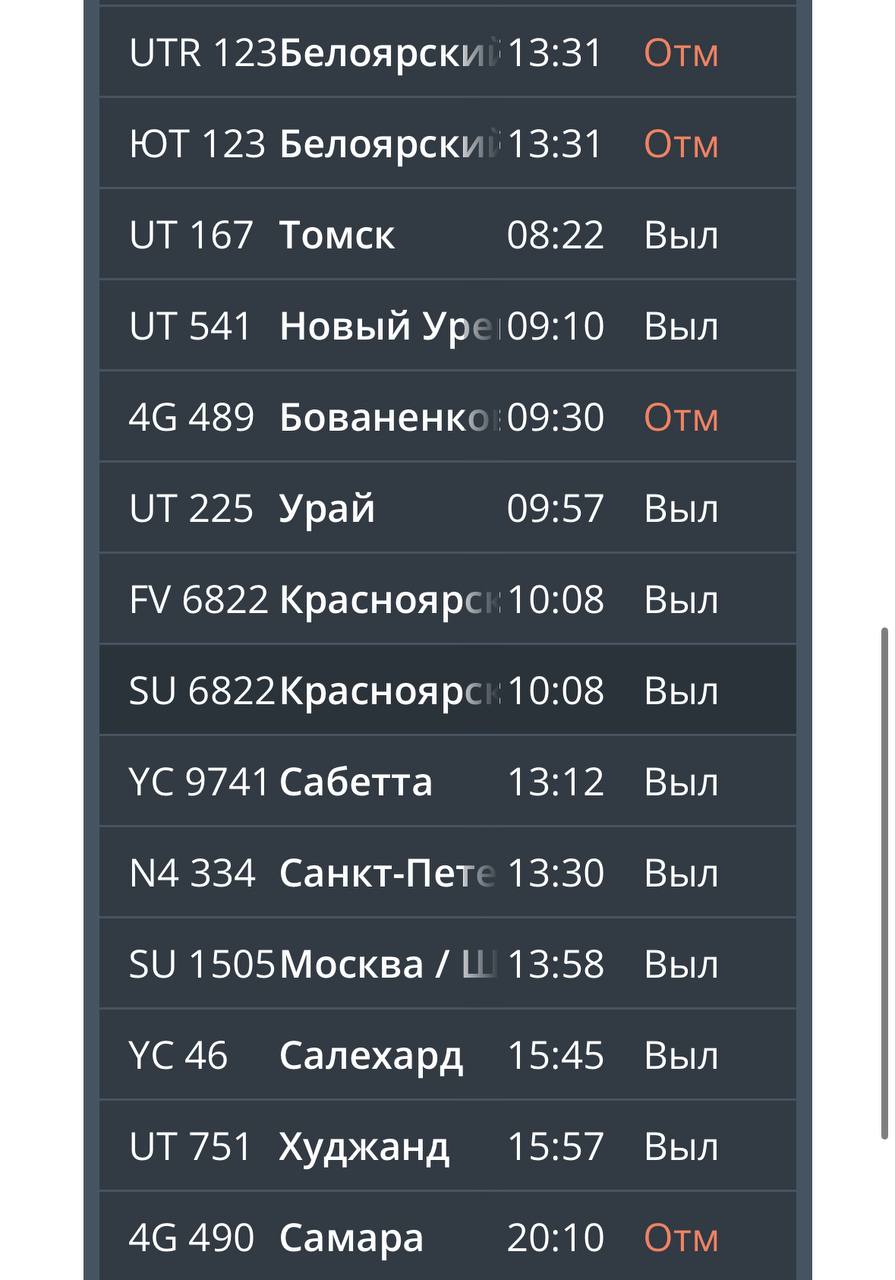
Task: Open flight YC 9741 to Сабетта
Action: pyautogui.click(x=447, y=781)
